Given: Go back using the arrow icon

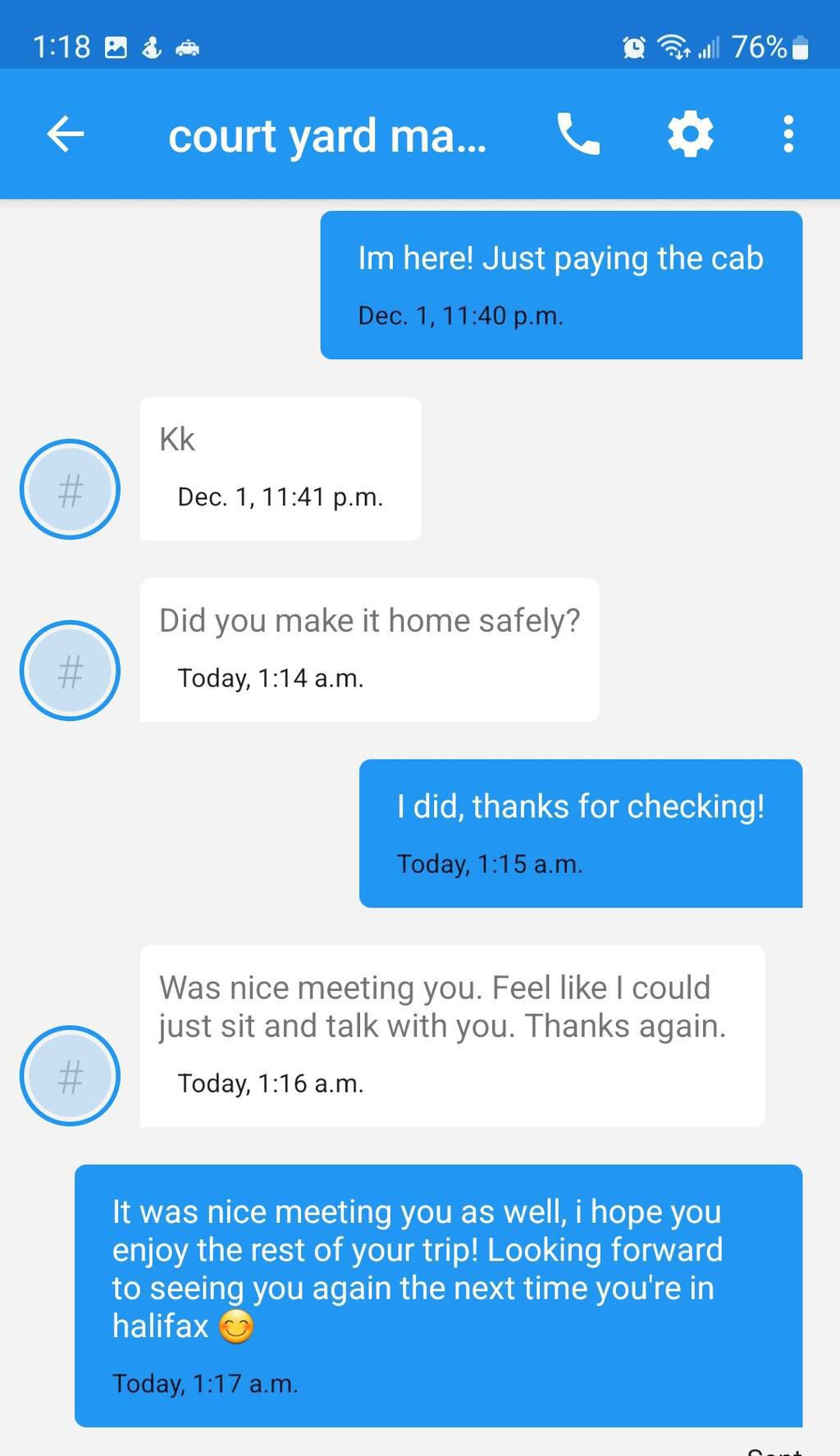Looking at the screenshot, I should coord(66,134).
